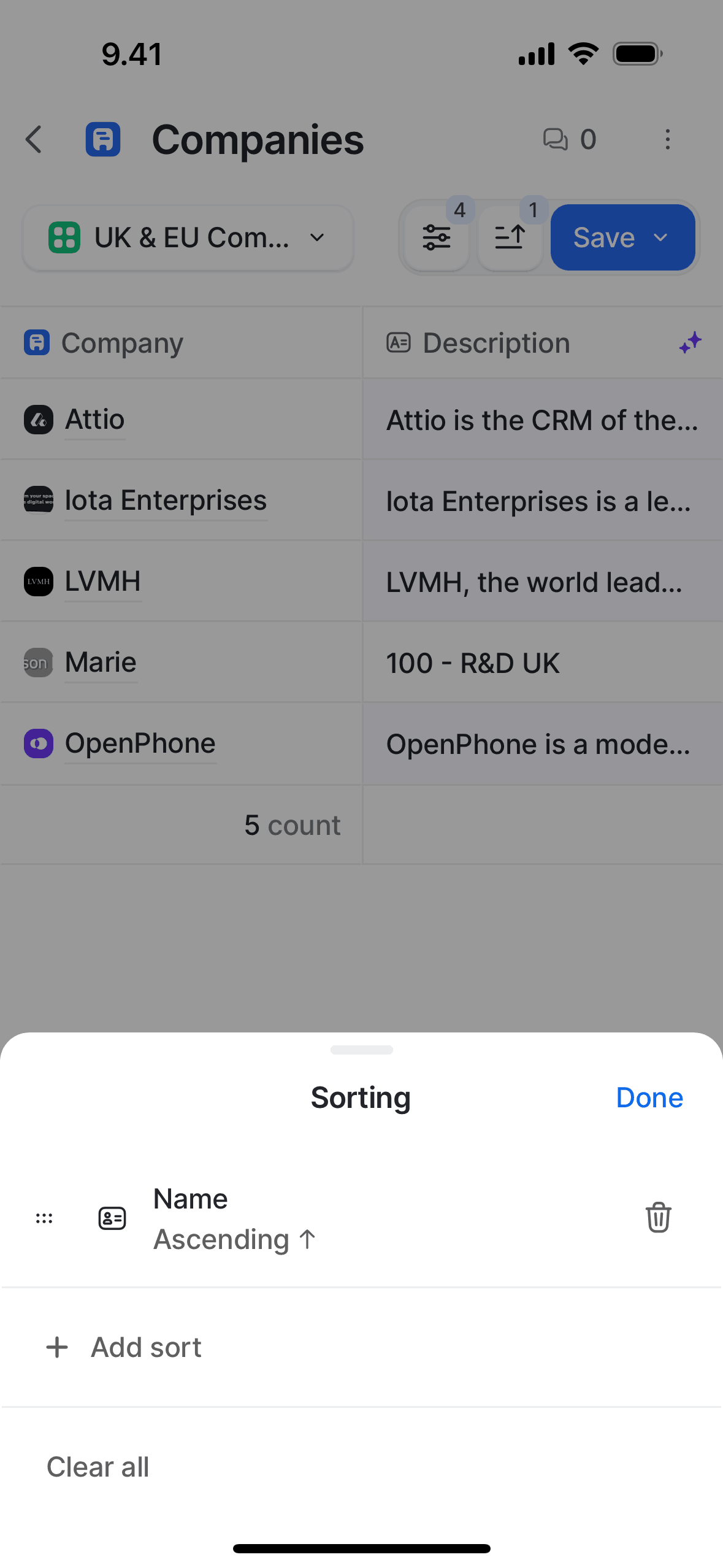The height and width of the screenshot is (1568, 723).
Task: Go back from Companies
Action: [x=34, y=139]
